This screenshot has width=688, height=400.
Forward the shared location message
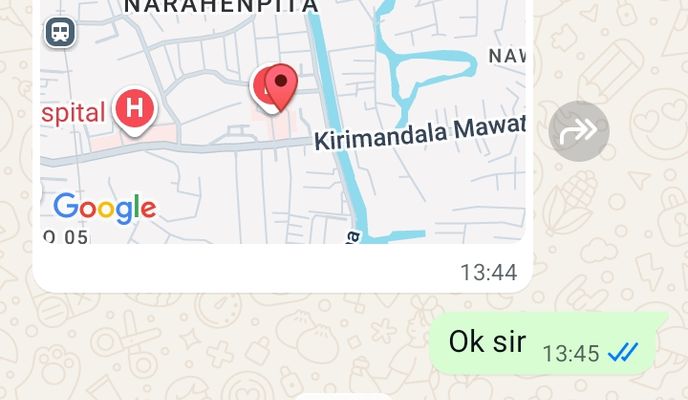pyautogui.click(x=579, y=131)
